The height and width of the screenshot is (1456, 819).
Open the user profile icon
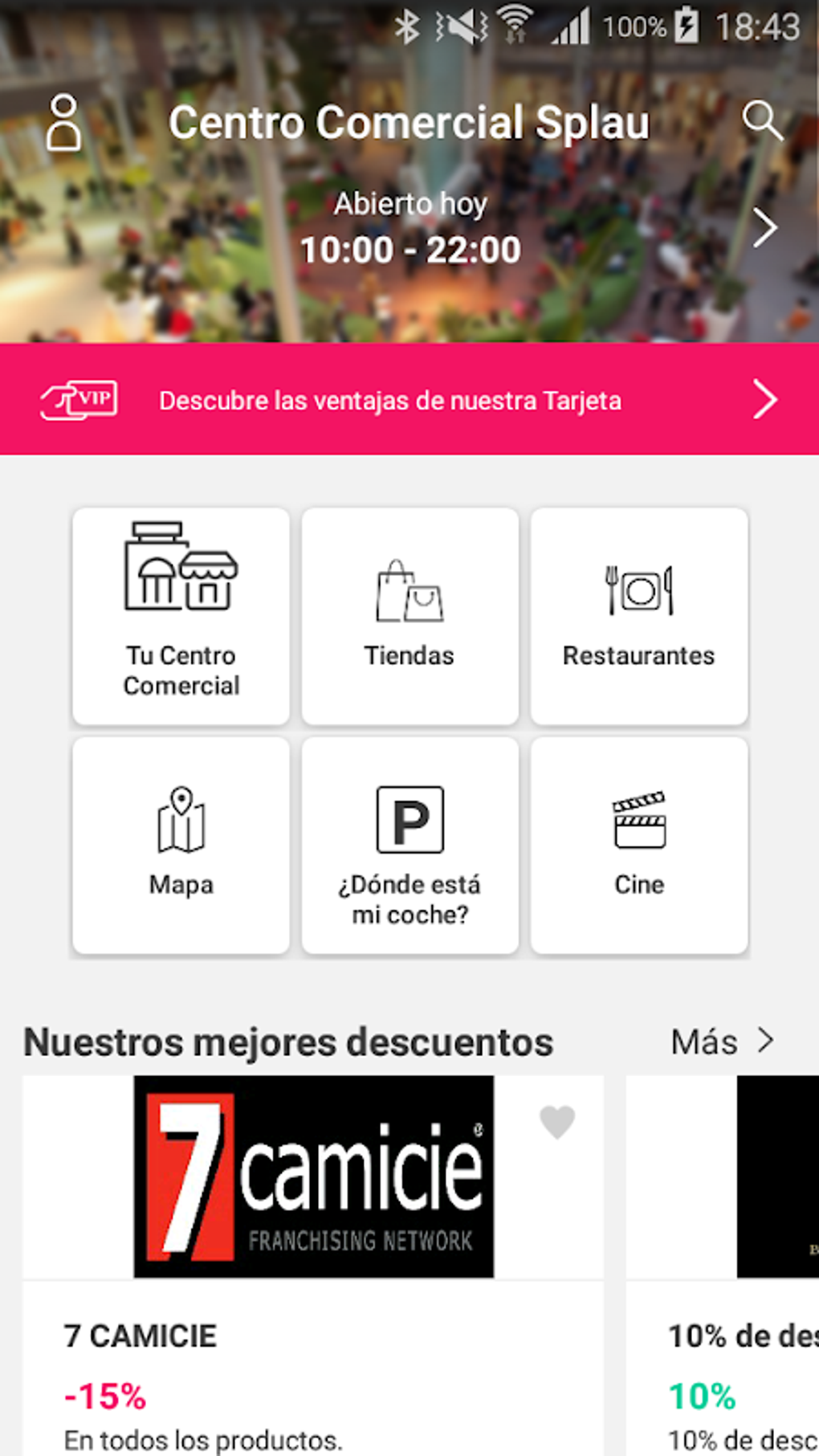[63, 122]
